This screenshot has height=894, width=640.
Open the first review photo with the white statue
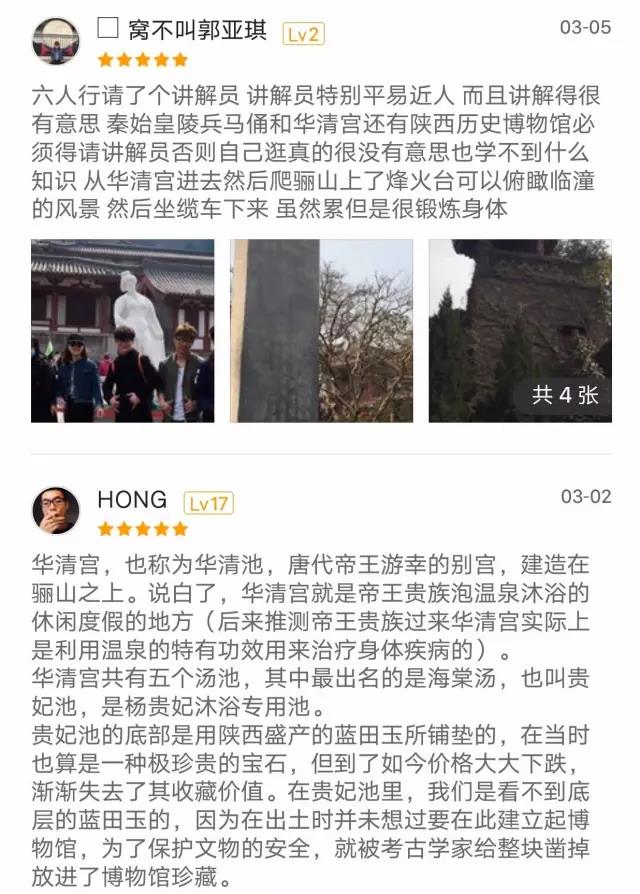pos(122,331)
